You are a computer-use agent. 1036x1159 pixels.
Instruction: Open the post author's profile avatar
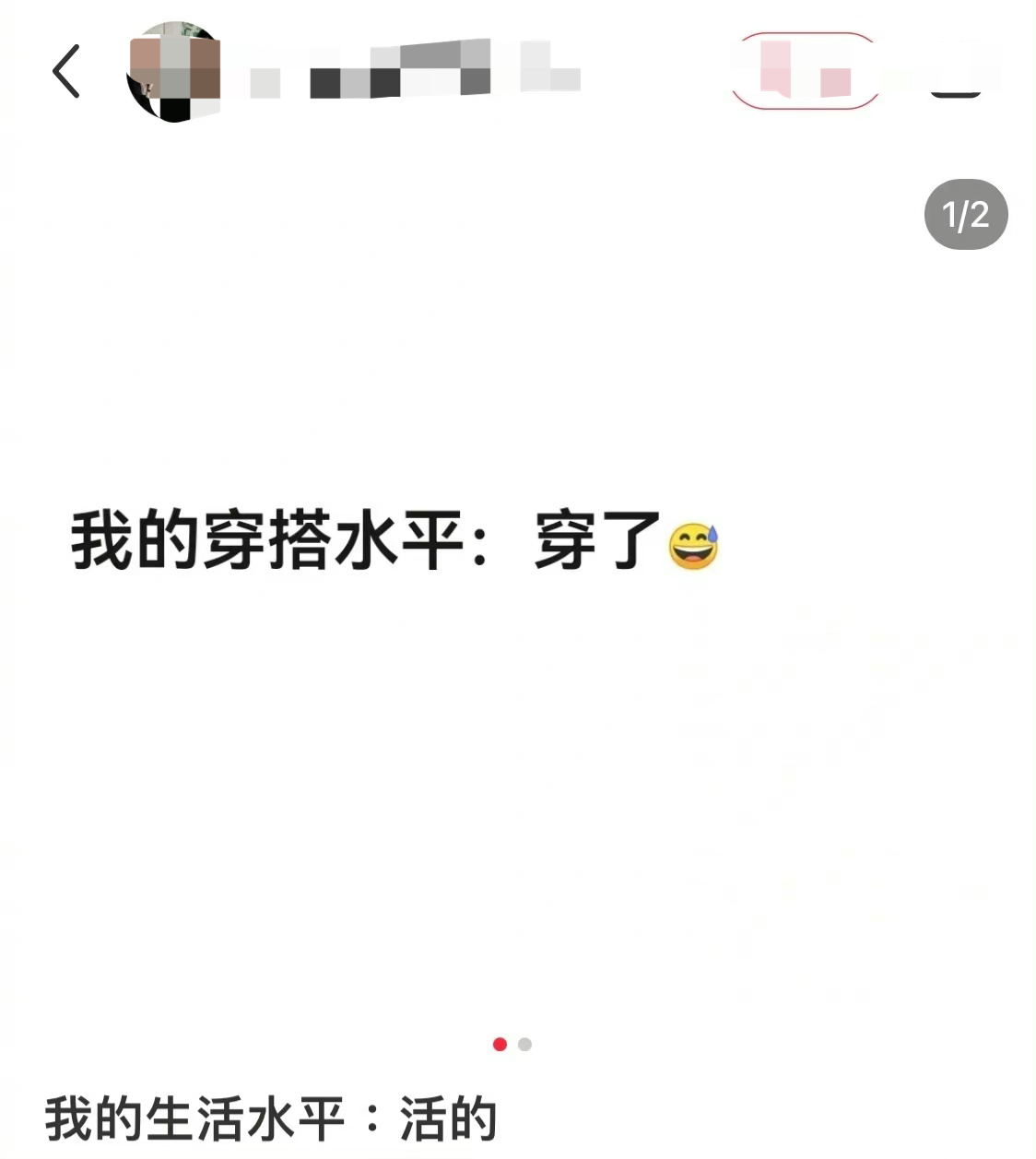click(174, 72)
